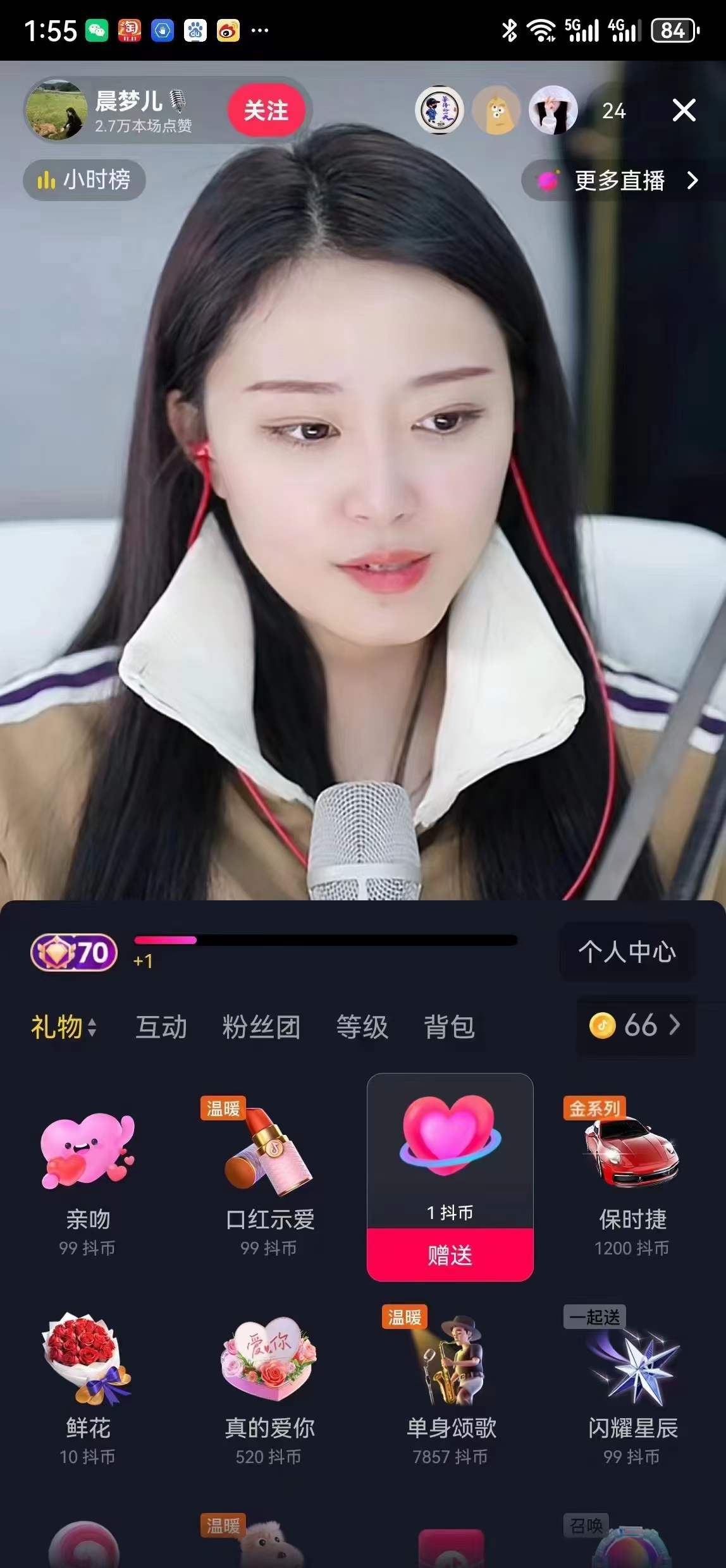Expand the 礼物 gift category sorter
Image resolution: width=726 pixels, height=1568 pixels.
(64, 1026)
